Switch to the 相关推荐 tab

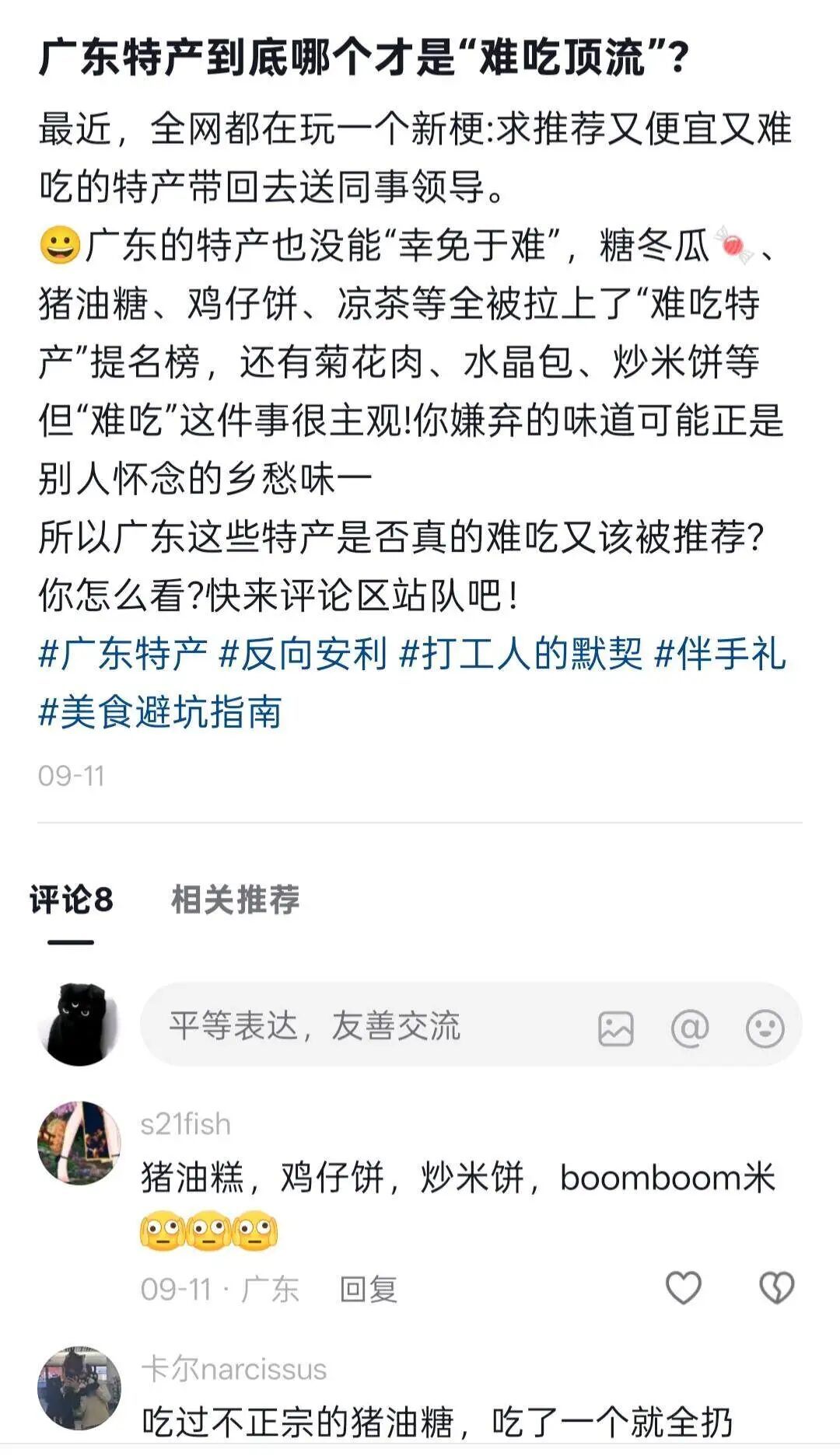(235, 896)
